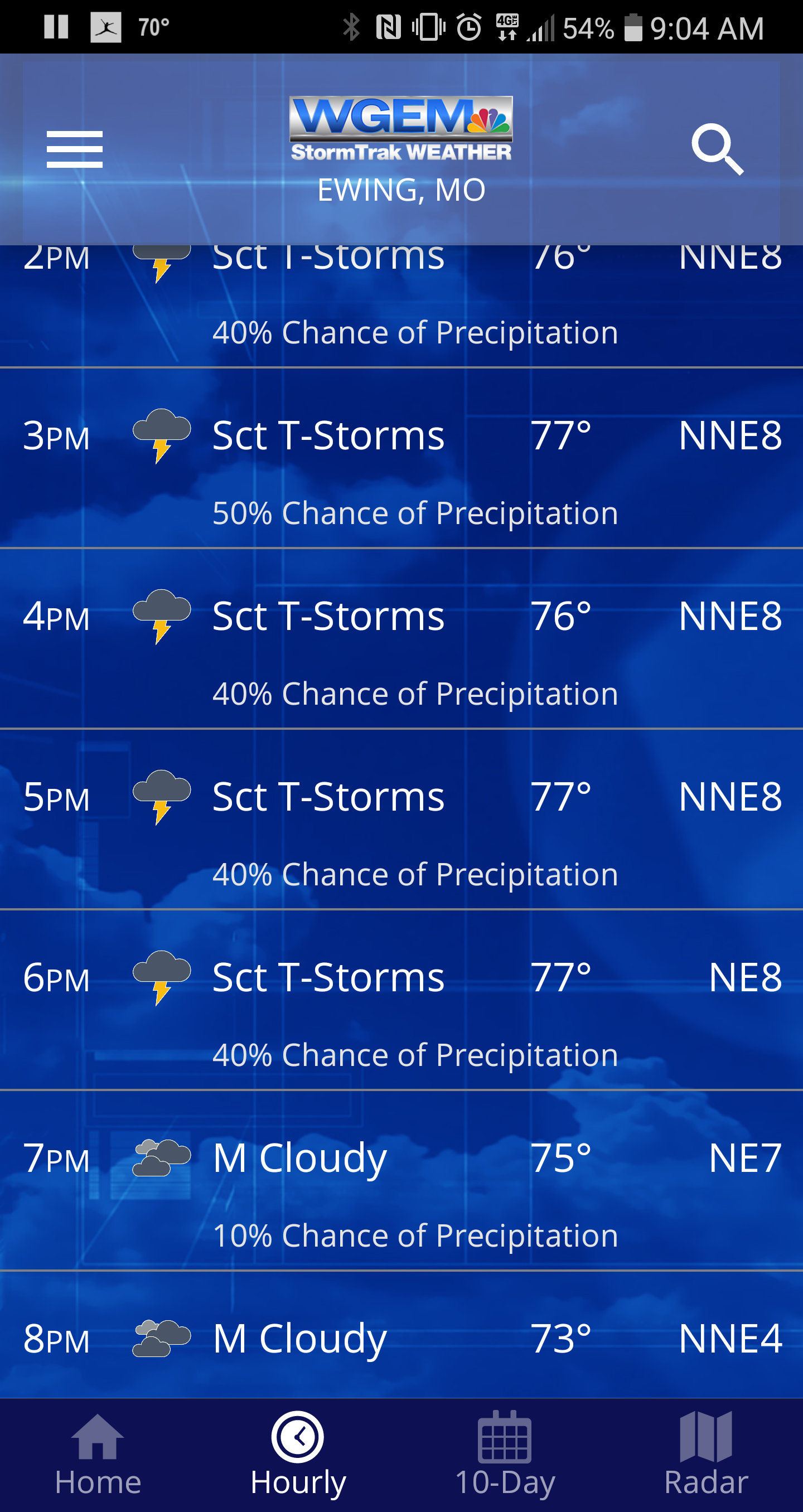Open the Radar tab
803x1512 pixels.
click(705, 1453)
